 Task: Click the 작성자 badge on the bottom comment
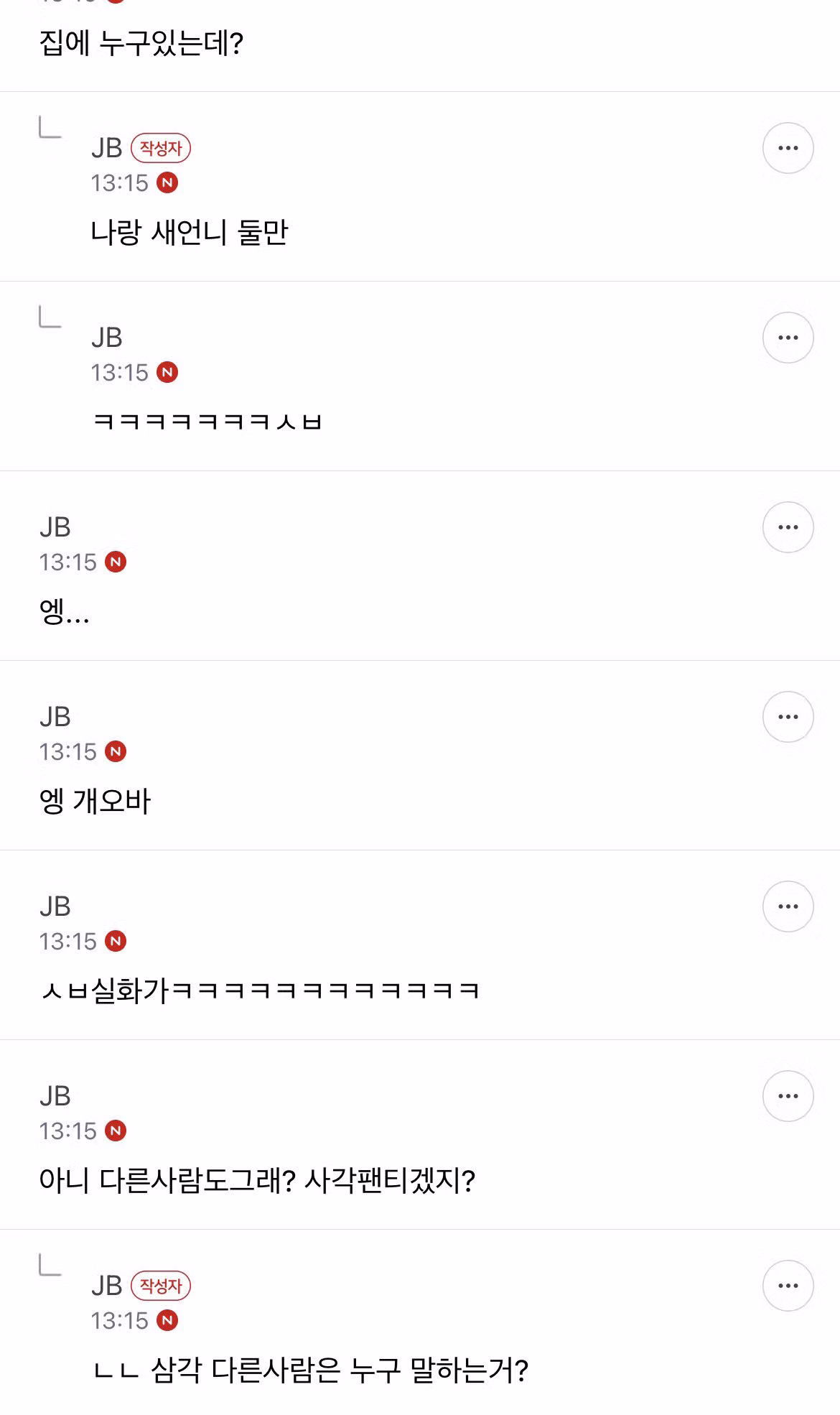click(x=162, y=1284)
